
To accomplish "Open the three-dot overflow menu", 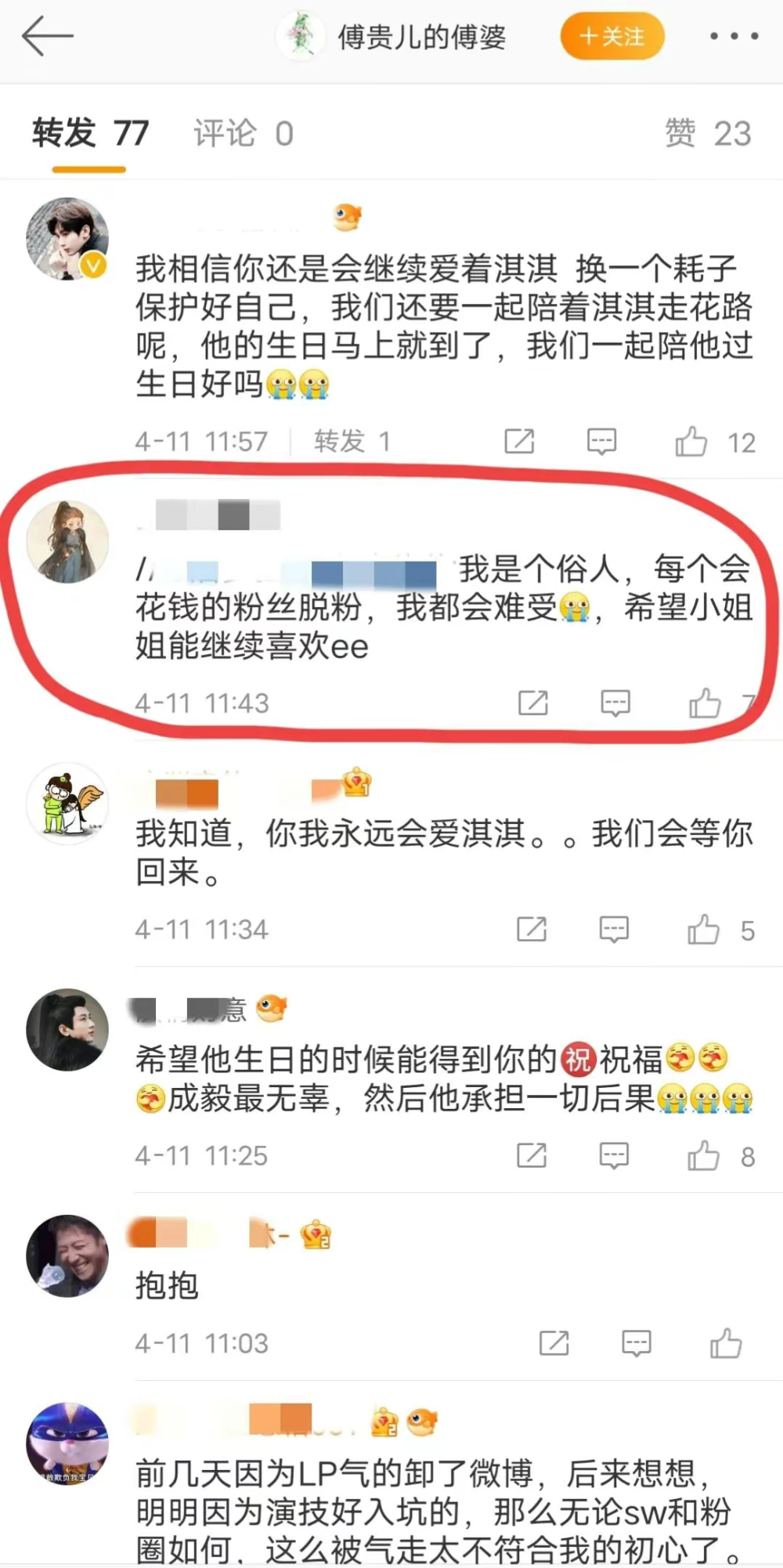I will pos(734,36).
